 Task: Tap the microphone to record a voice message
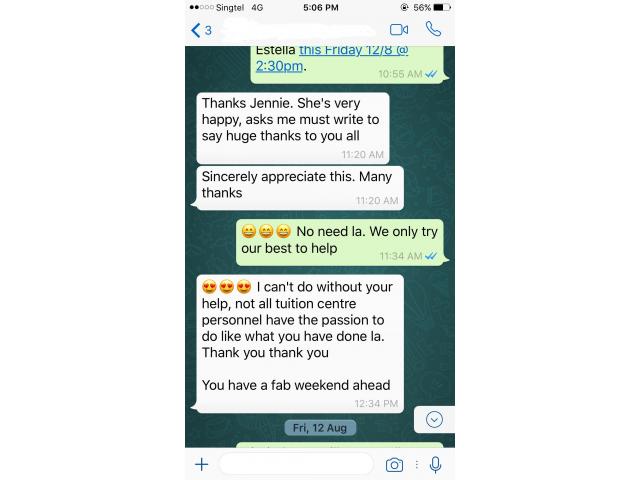[435, 464]
